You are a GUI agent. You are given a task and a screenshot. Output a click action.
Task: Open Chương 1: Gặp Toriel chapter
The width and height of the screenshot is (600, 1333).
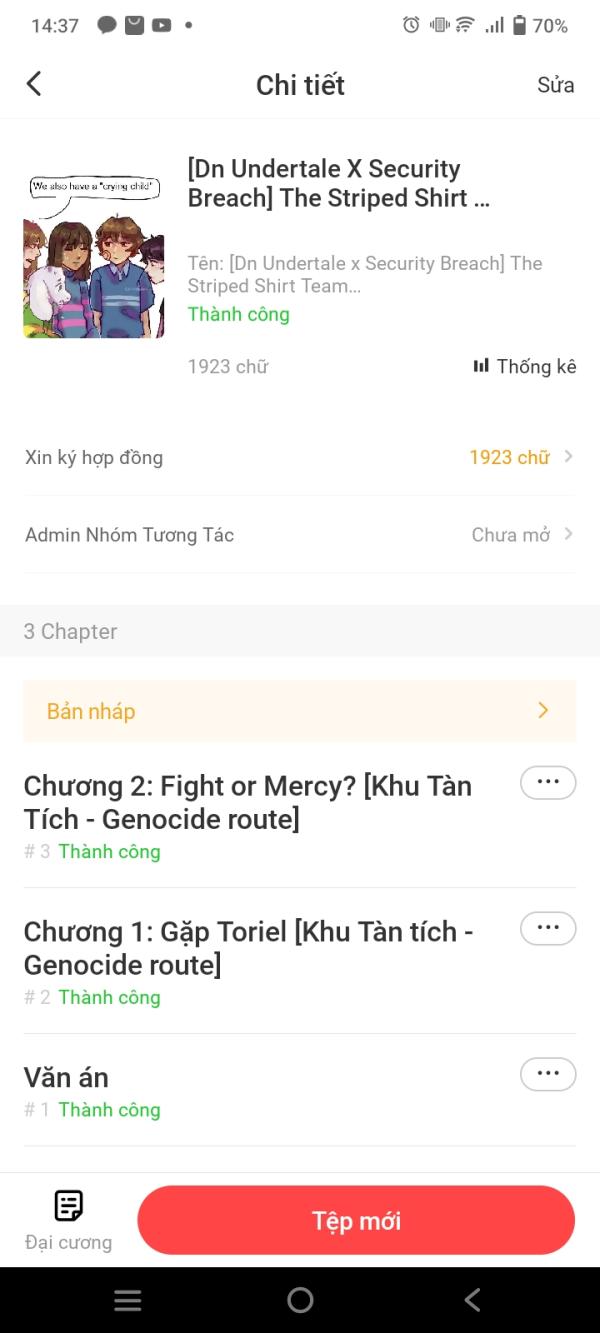(x=250, y=948)
